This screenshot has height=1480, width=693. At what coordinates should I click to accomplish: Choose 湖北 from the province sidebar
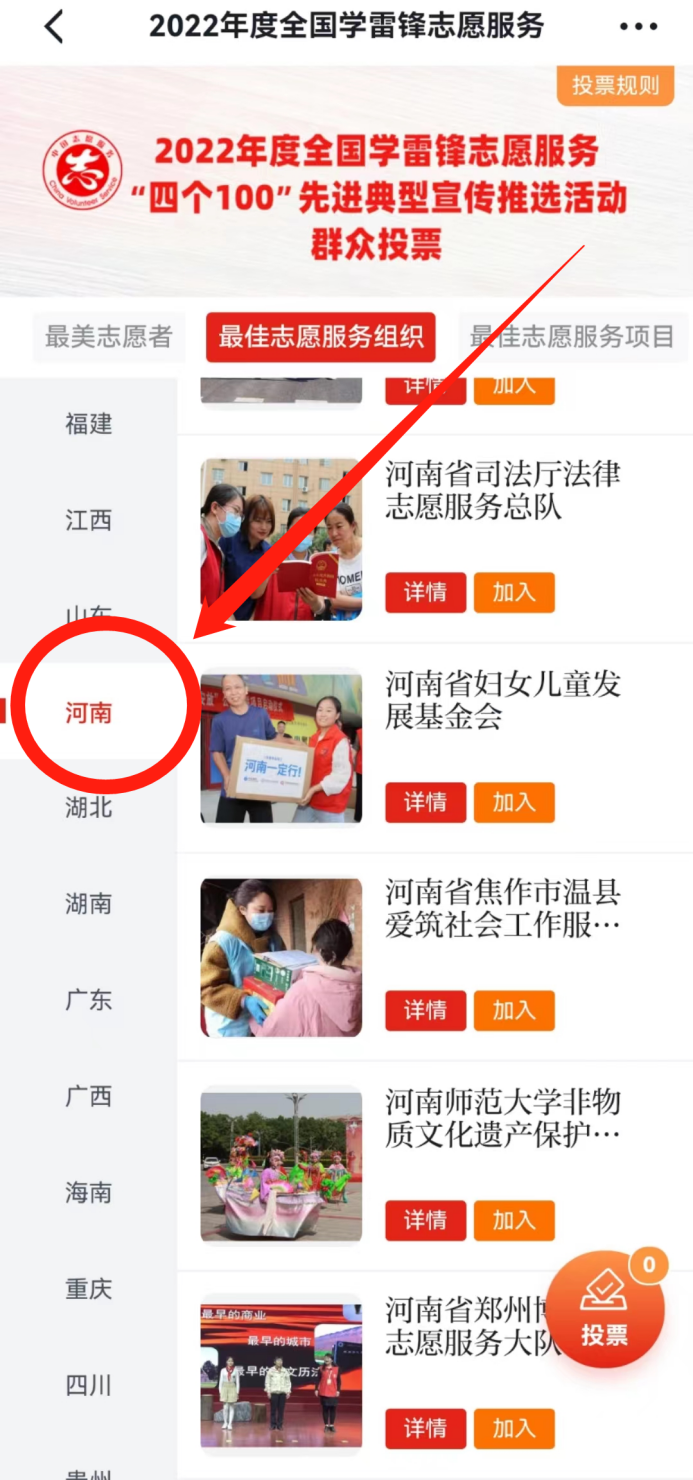89,807
